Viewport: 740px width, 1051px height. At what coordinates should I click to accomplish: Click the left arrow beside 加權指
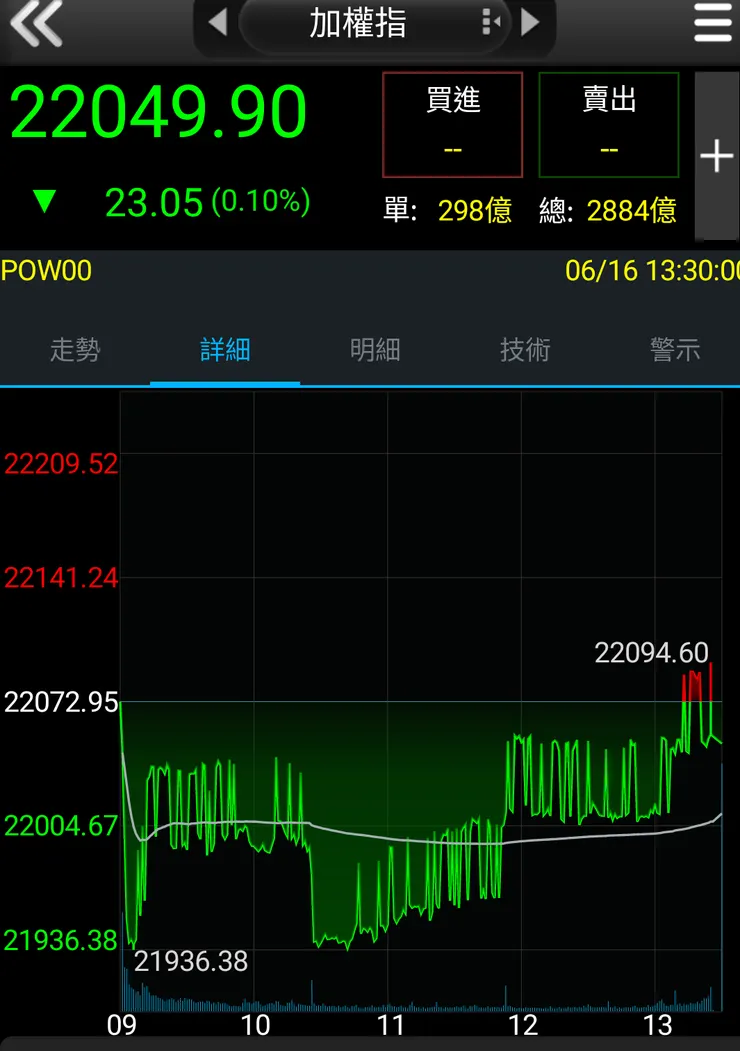point(218,22)
